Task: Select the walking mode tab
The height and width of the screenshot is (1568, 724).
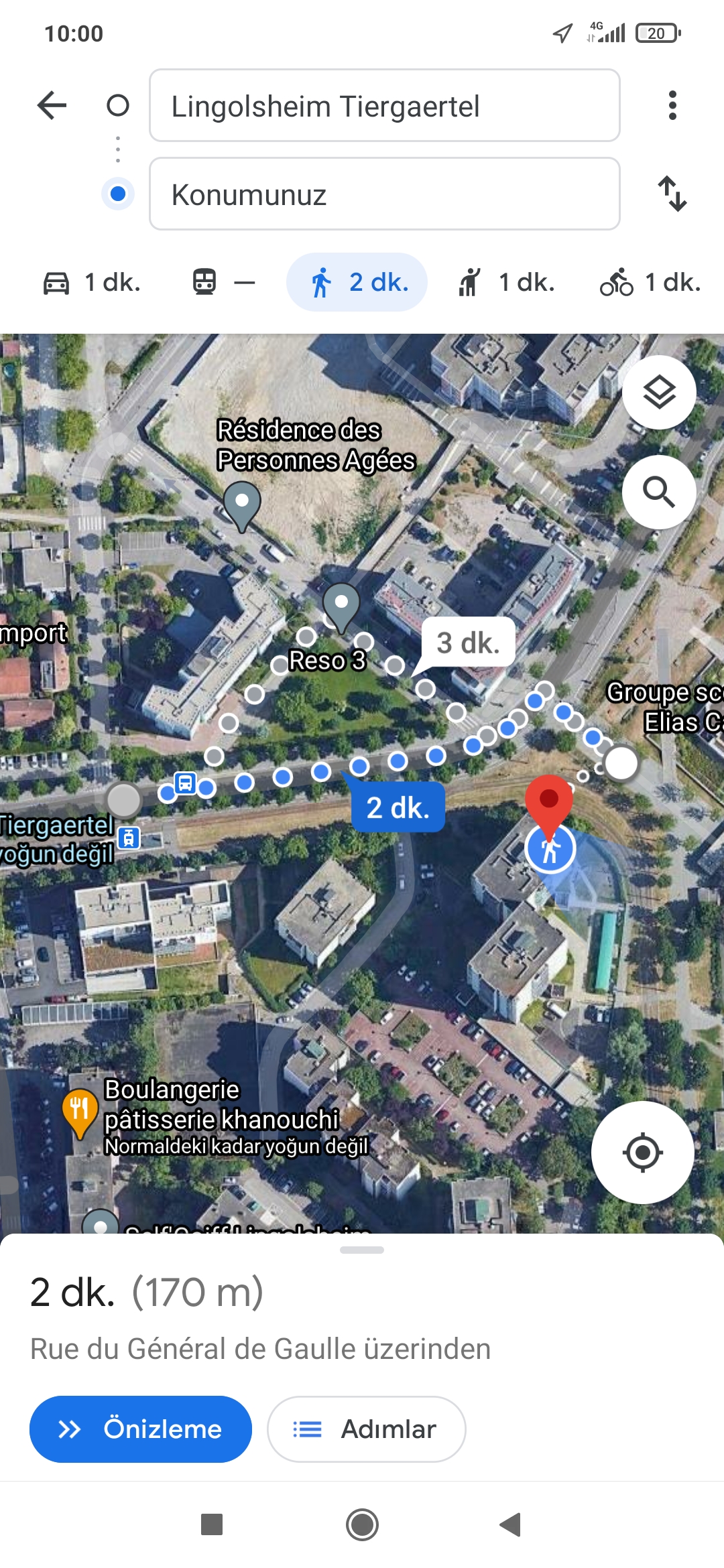Action: [357, 283]
